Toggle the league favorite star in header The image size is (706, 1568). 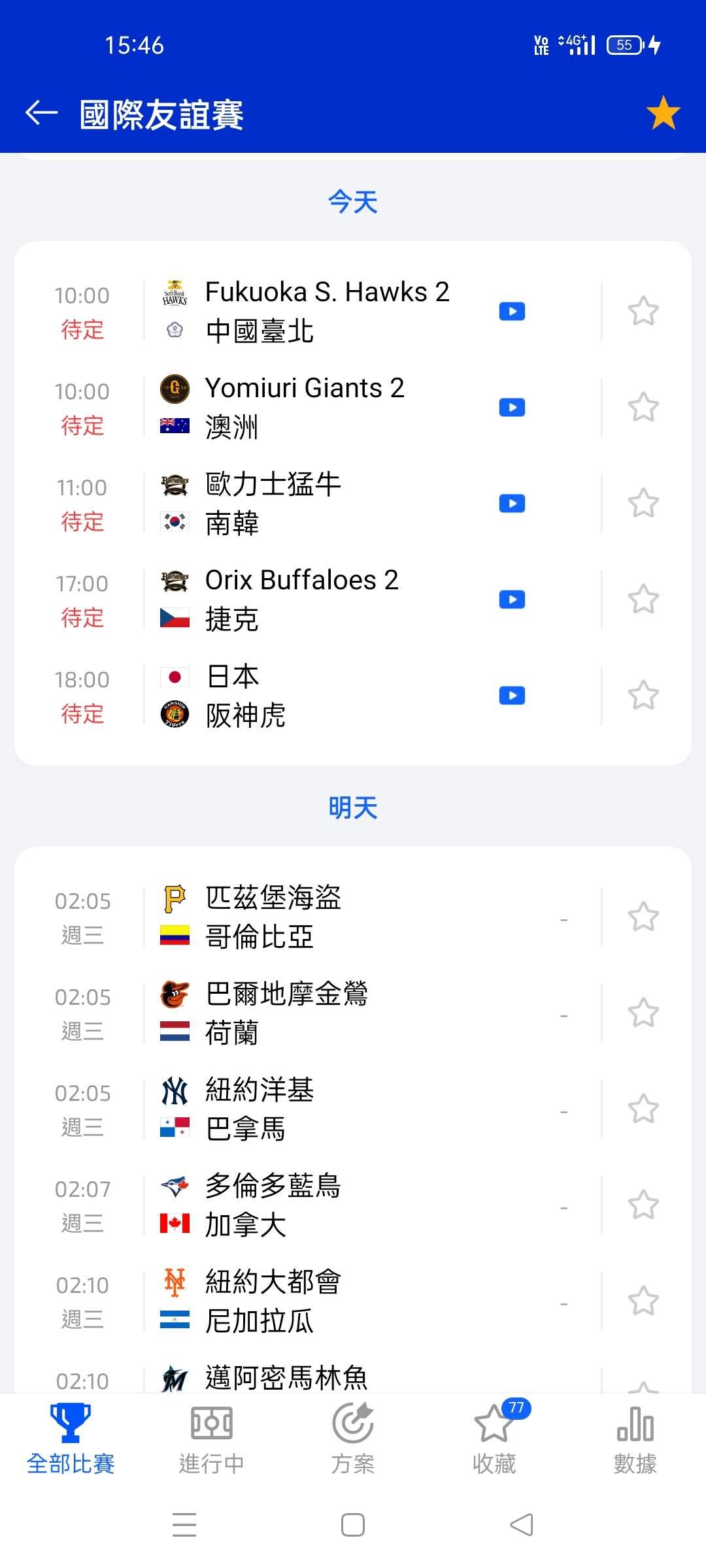tap(663, 113)
